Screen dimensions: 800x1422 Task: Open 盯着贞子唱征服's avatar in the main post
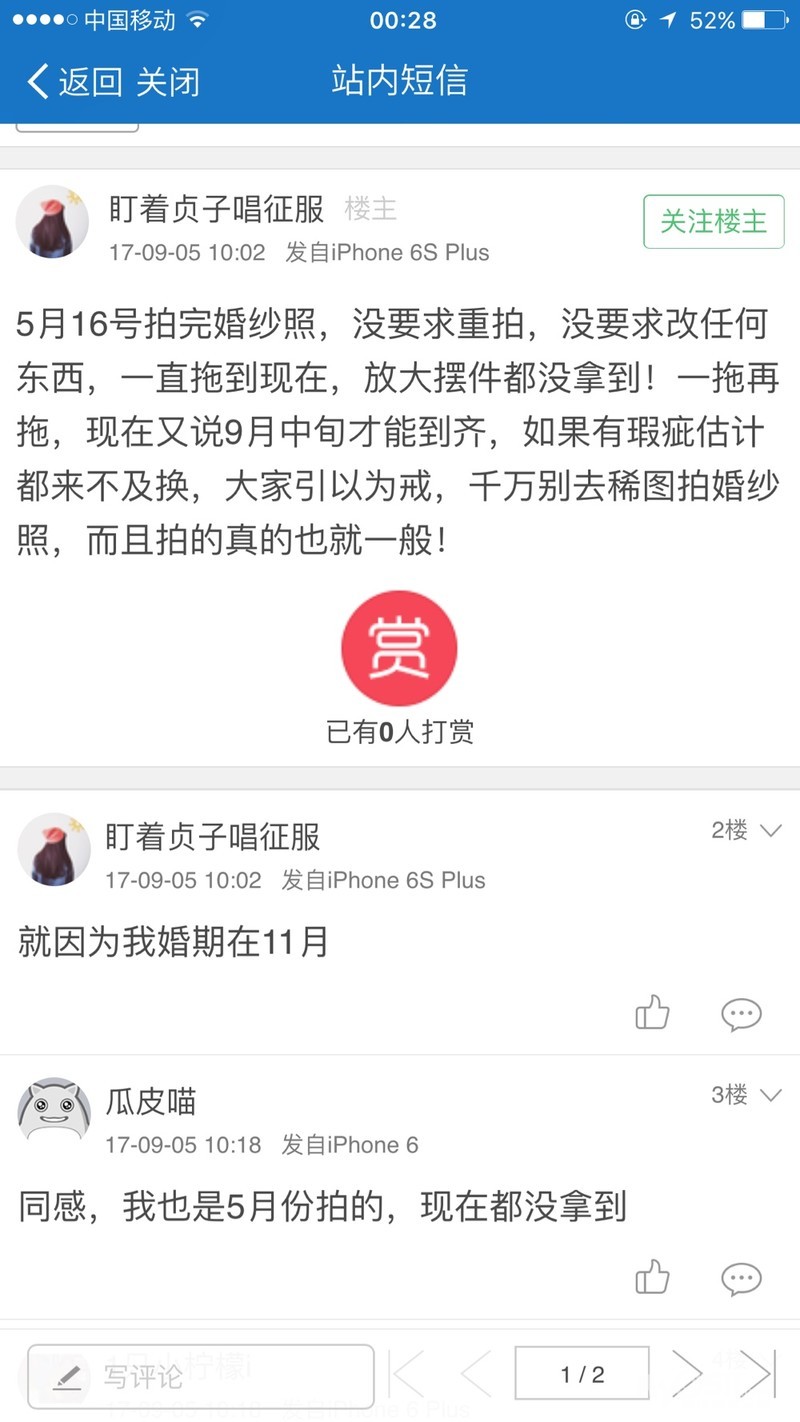[x=52, y=221]
